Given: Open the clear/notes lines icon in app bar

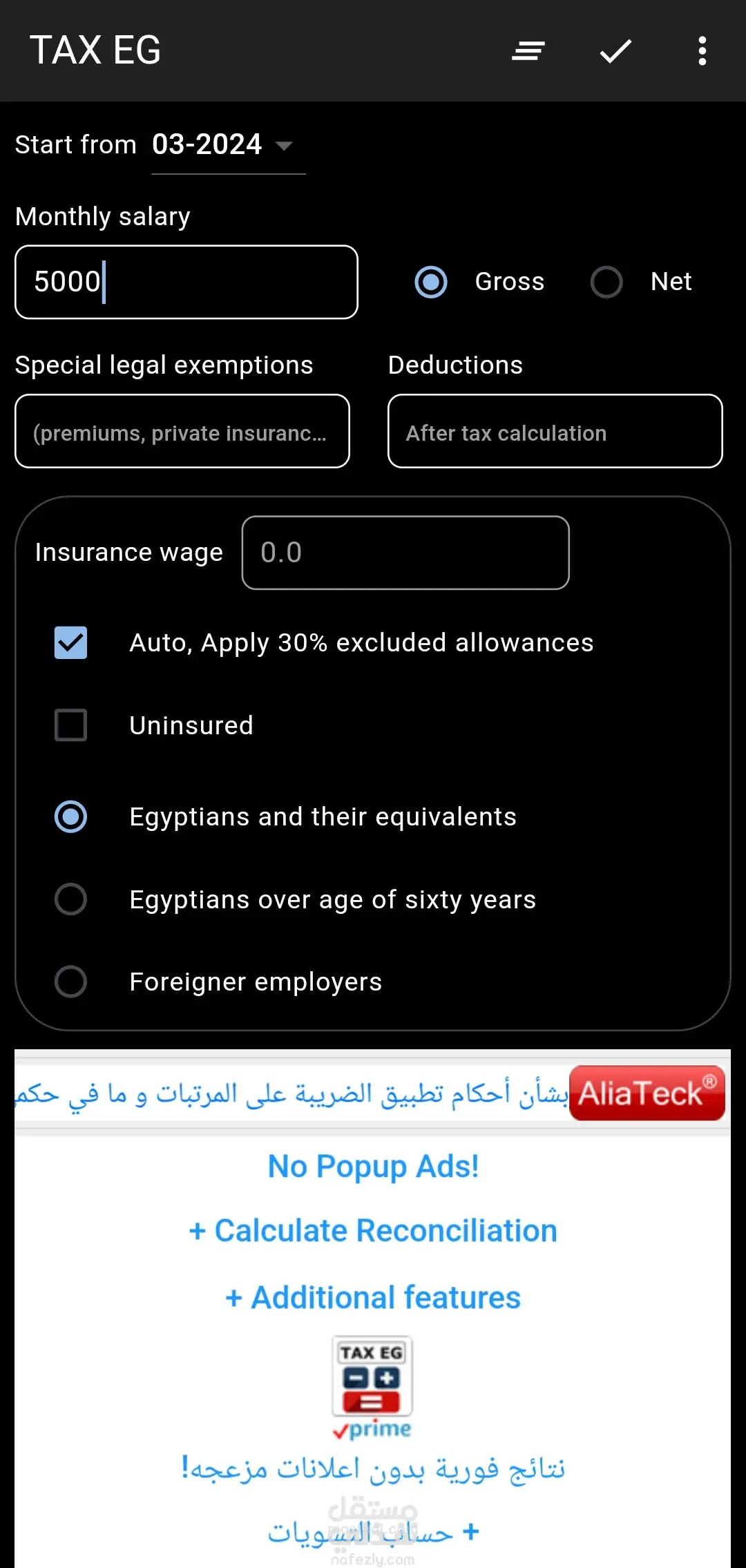Looking at the screenshot, I should (528, 51).
